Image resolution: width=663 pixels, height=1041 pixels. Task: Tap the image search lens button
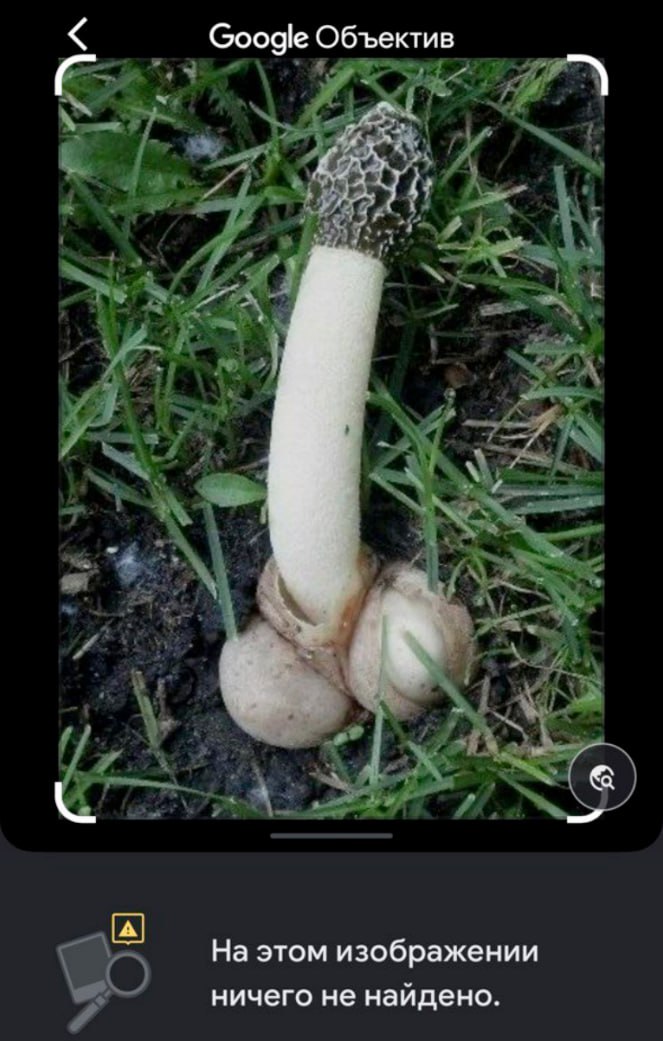[x=602, y=777]
